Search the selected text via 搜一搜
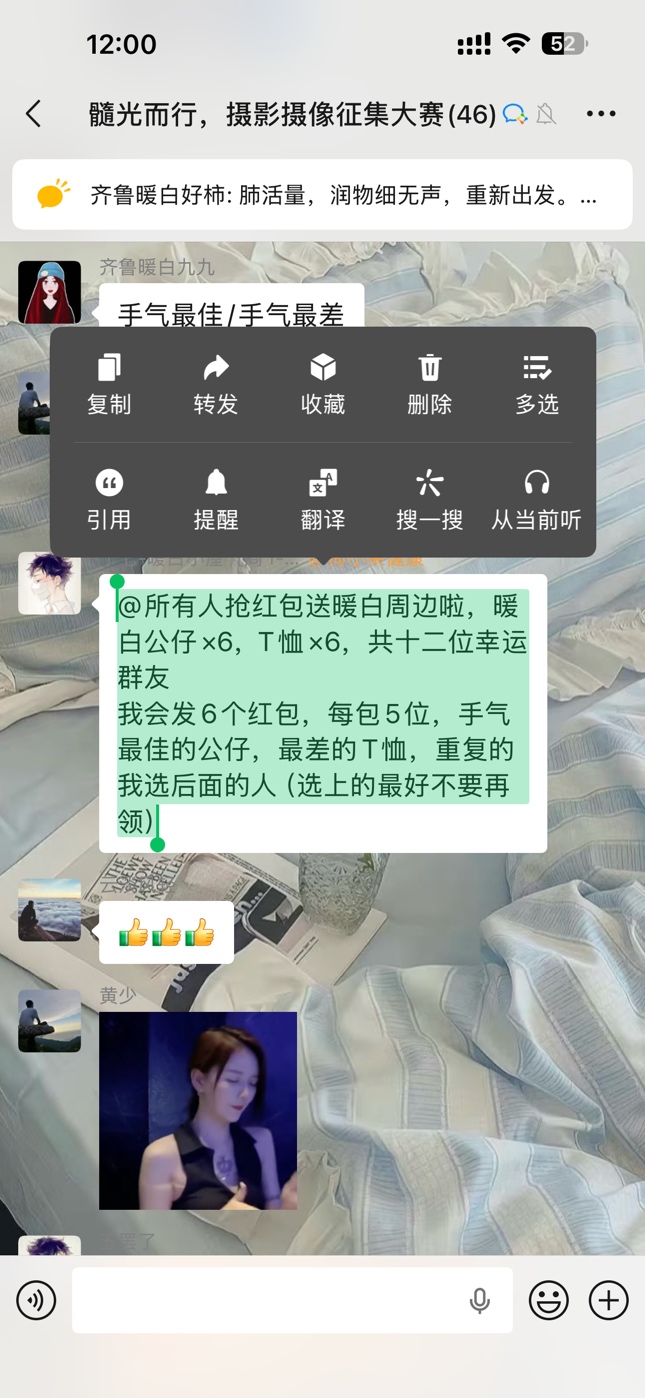Screen dimensions: 645x1398 tap(430, 499)
